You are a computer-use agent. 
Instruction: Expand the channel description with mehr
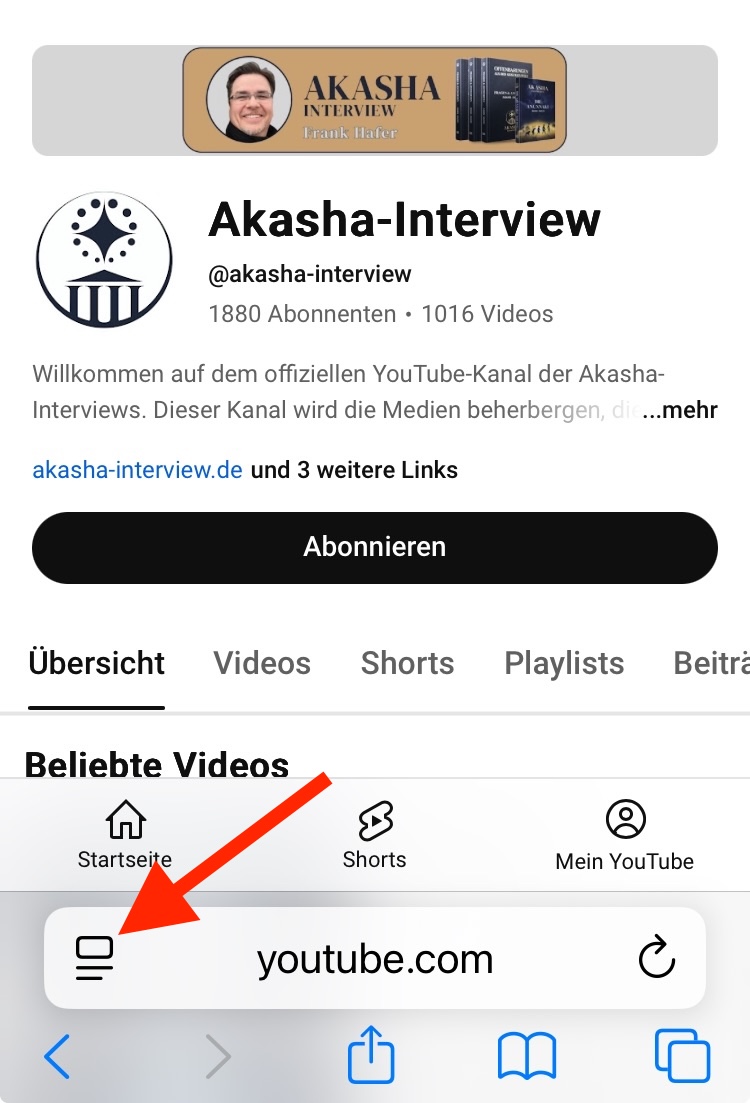tap(680, 411)
